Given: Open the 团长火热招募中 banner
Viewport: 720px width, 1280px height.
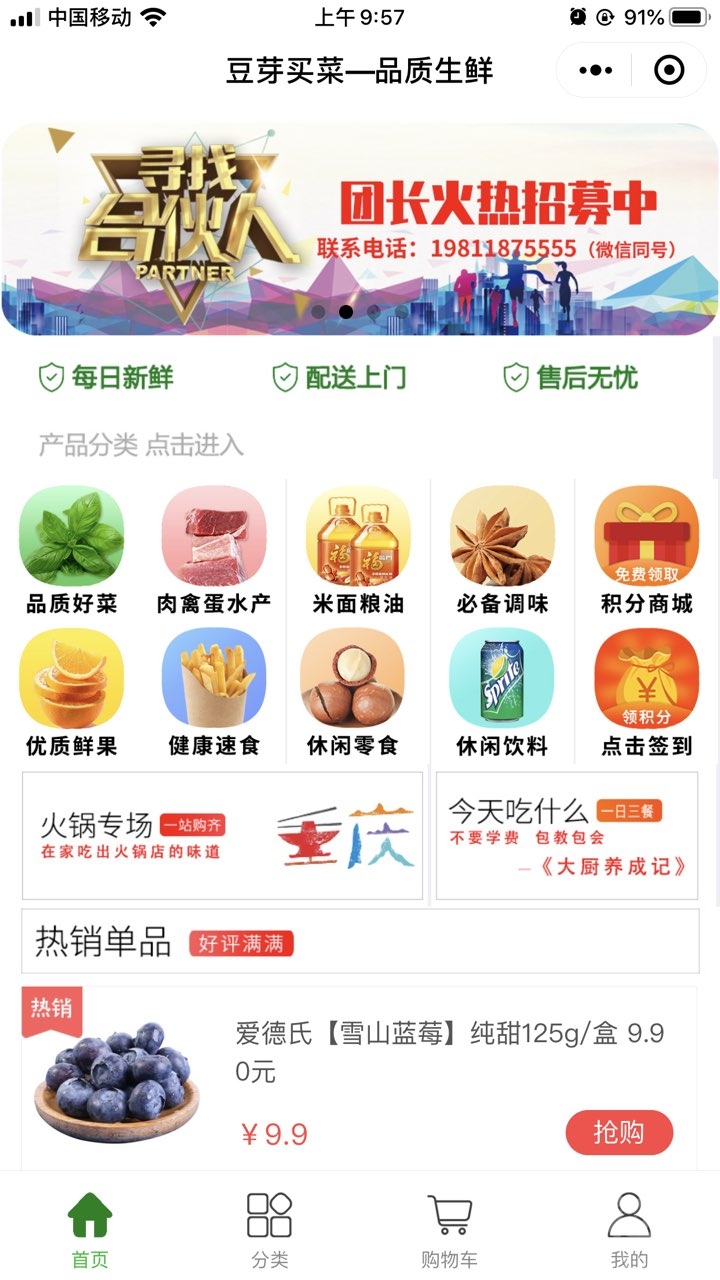Looking at the screenshot, I should 360,228.
